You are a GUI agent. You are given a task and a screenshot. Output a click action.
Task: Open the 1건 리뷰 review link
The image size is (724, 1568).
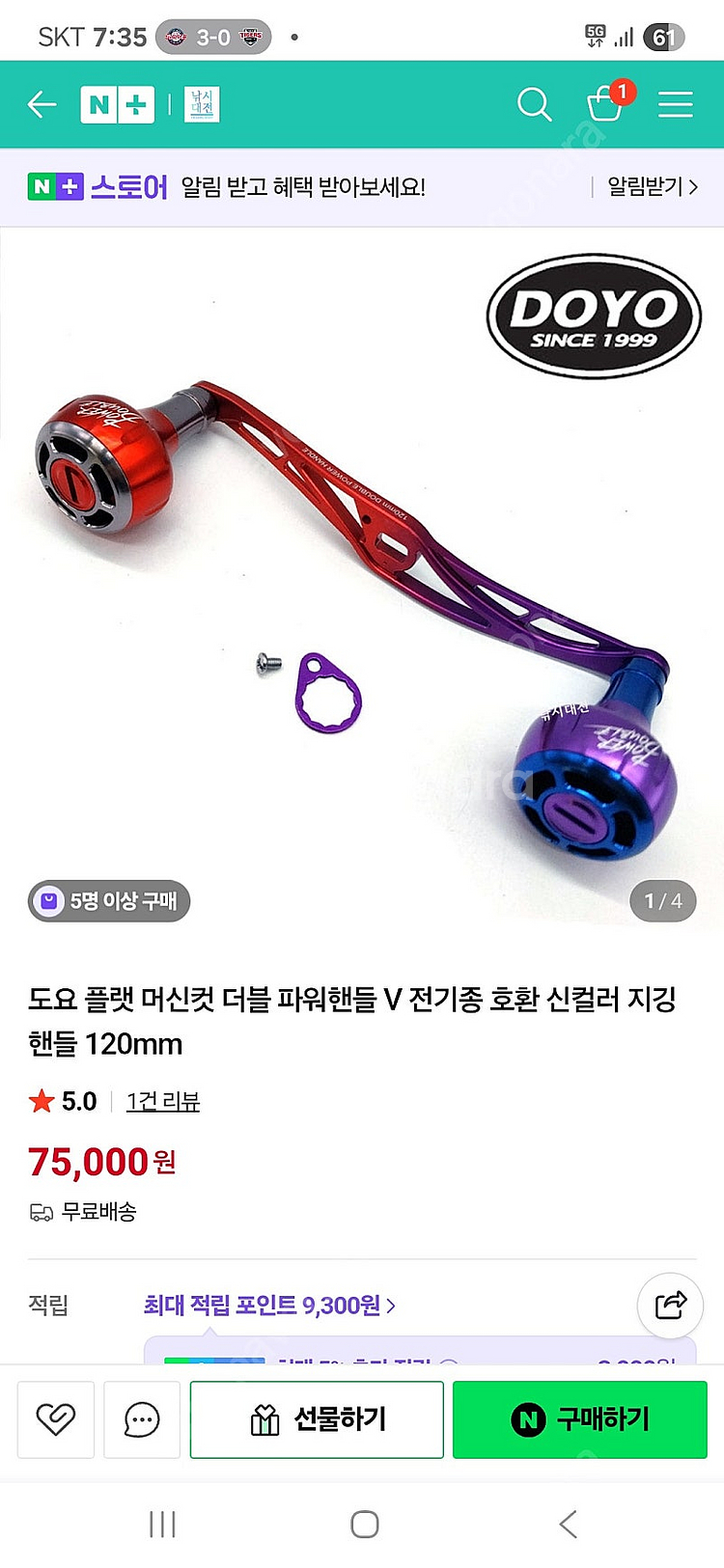162,1101
